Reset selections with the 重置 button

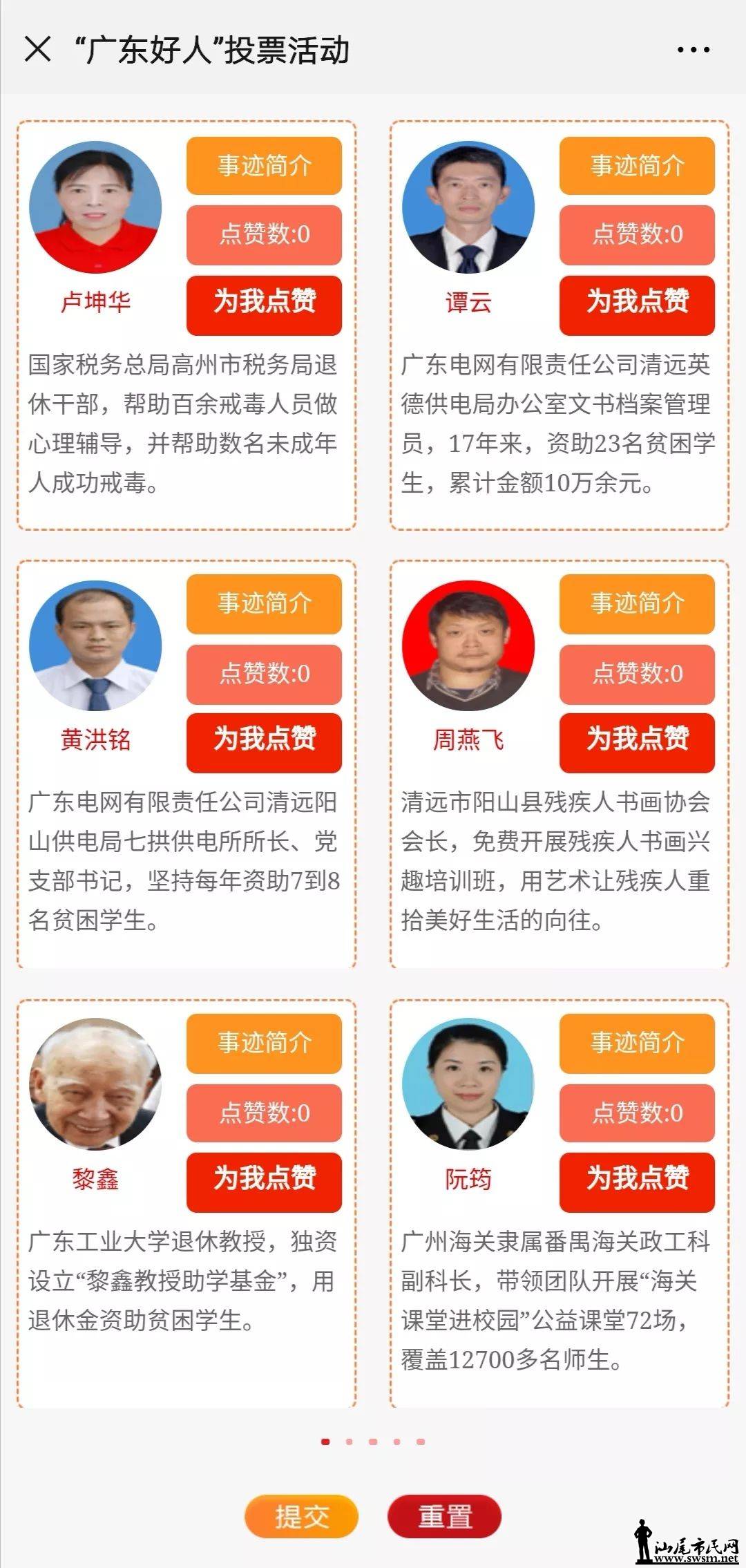pyautogui.click(x=444, y=1516)
